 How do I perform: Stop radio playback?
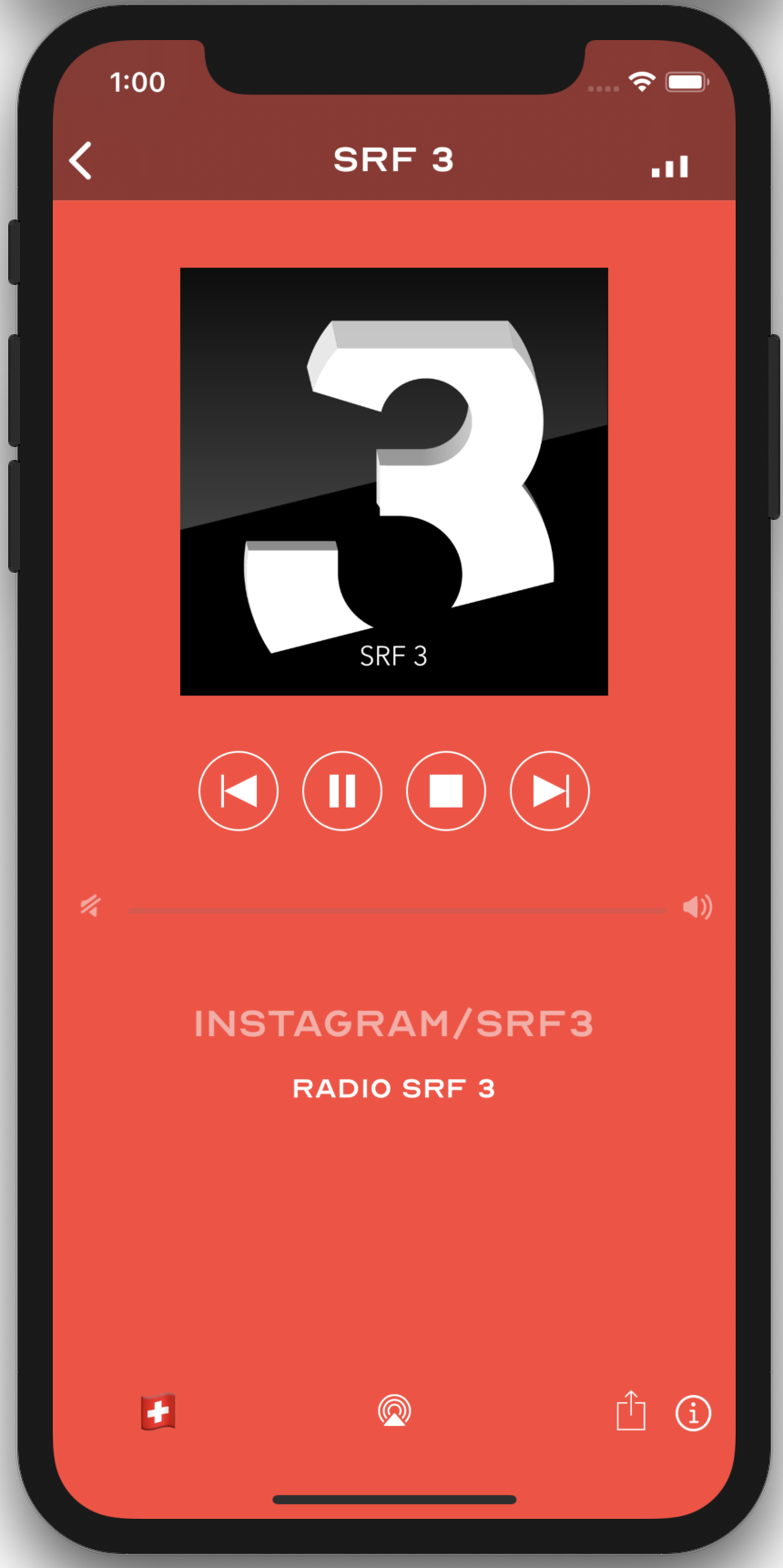click(x=446, y=790)
